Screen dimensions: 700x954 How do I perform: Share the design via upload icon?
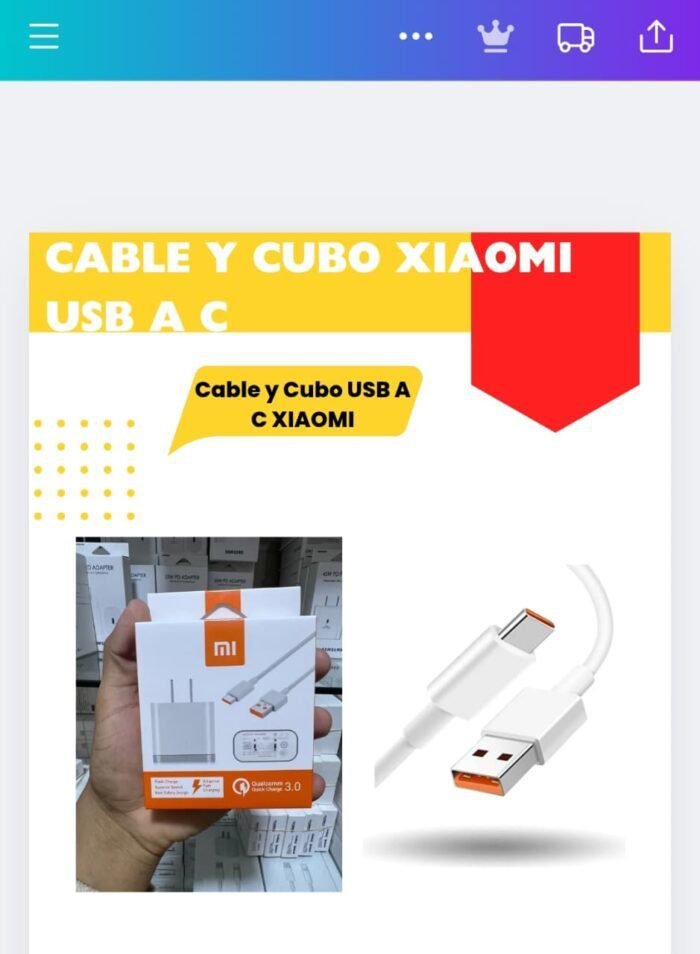(x=656, y=36)
